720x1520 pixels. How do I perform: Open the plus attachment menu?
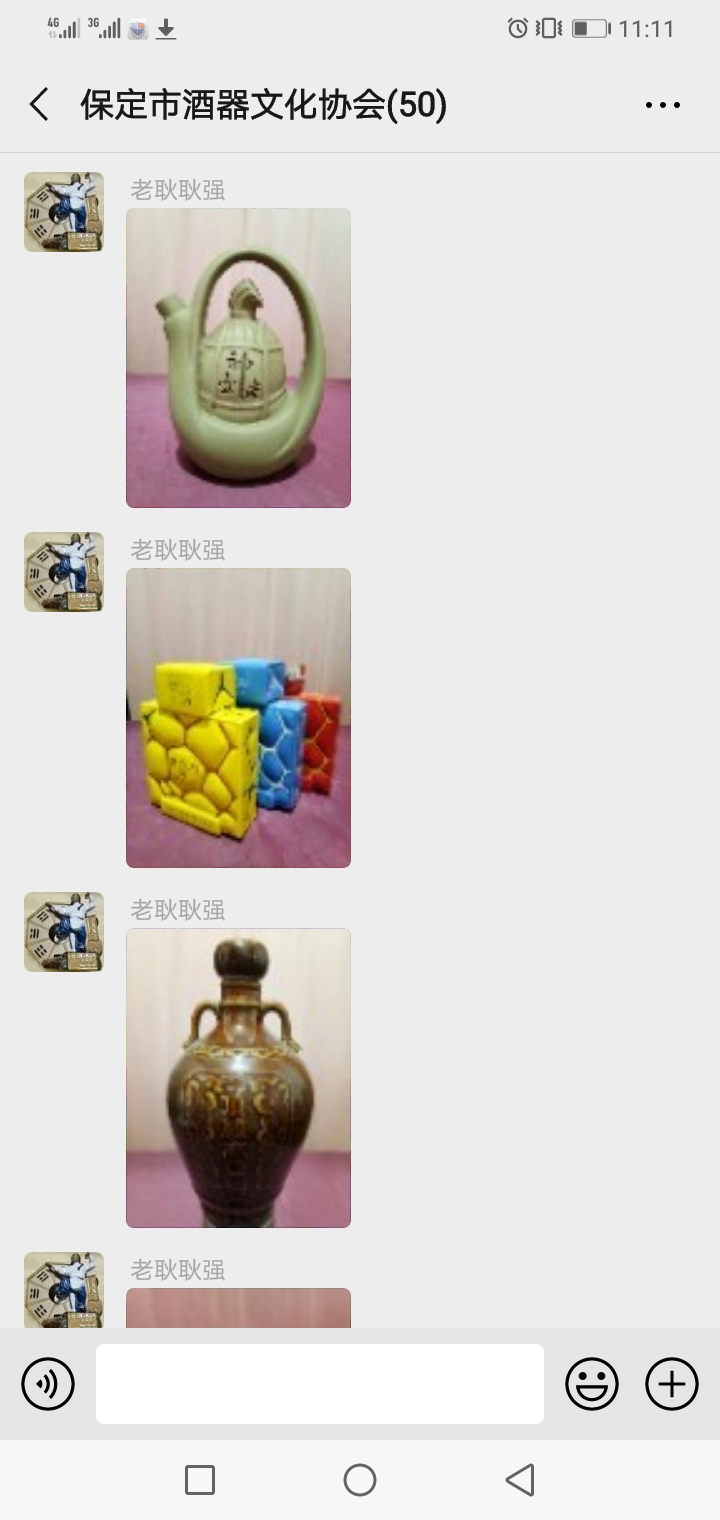pyautogui.click(x=672, y=1384)
